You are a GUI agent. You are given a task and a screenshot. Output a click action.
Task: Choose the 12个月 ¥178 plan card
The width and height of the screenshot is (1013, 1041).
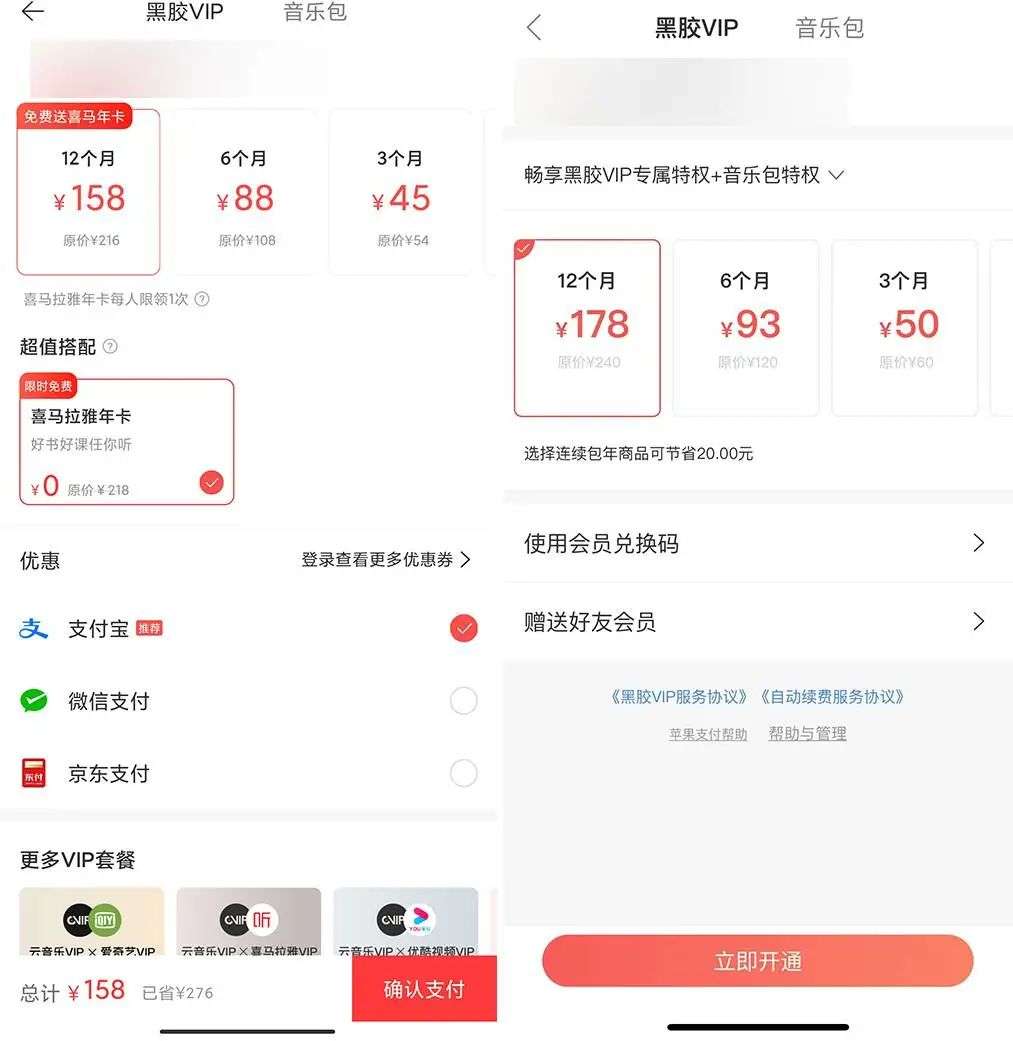coord(586,327)
